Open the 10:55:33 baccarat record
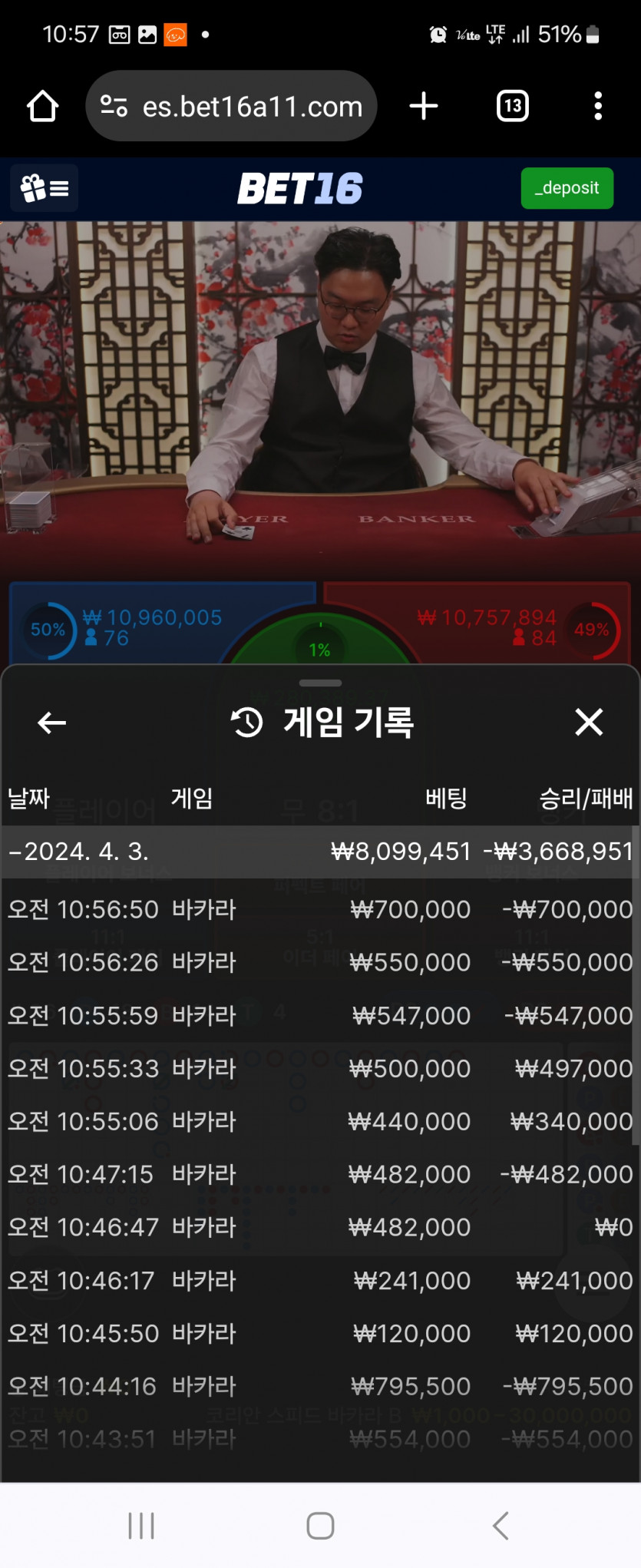The width and height of the screenshot is (641, 1568). pos(319,1069)
